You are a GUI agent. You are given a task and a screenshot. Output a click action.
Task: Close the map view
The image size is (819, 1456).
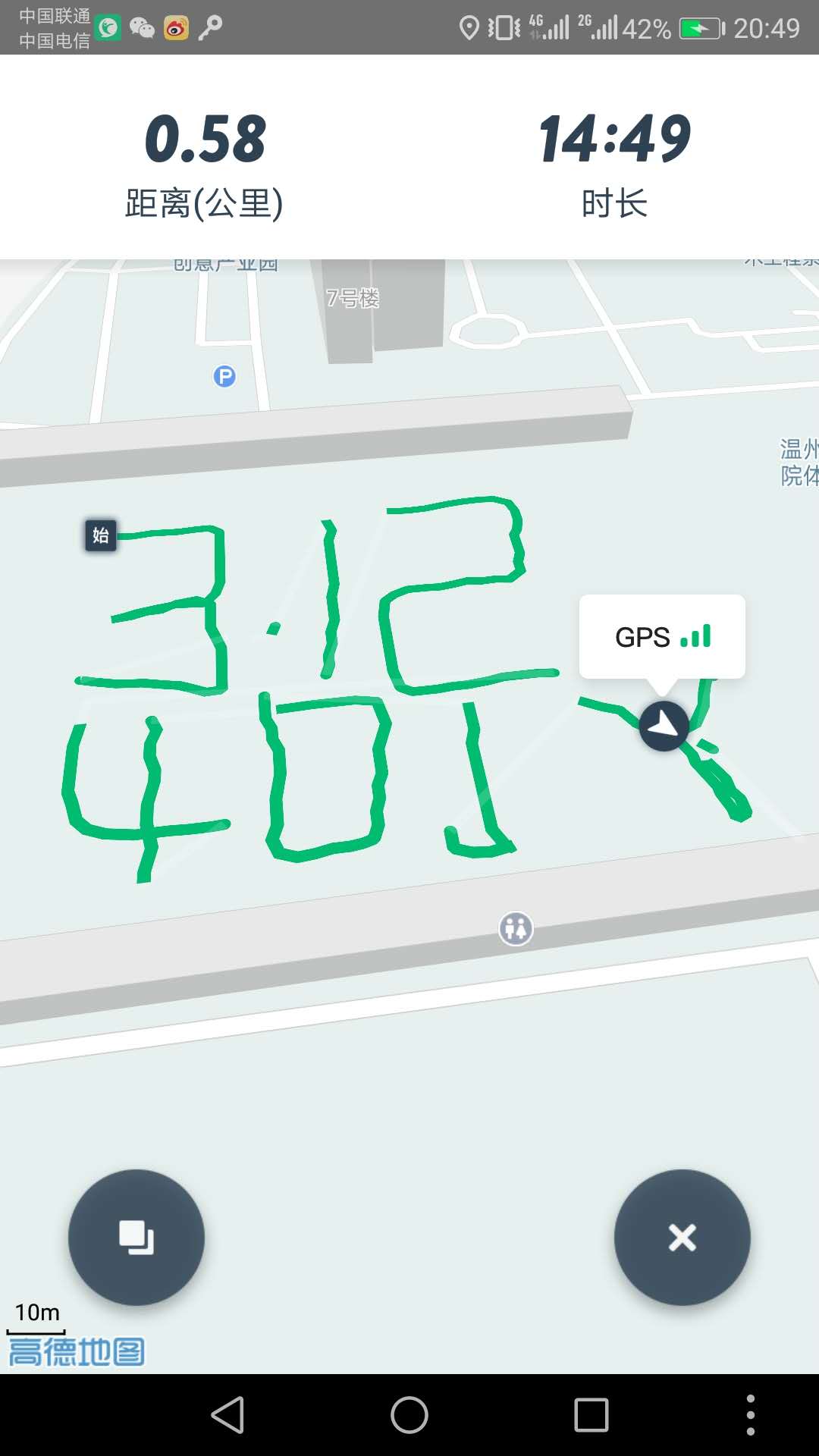[682, 1237]
